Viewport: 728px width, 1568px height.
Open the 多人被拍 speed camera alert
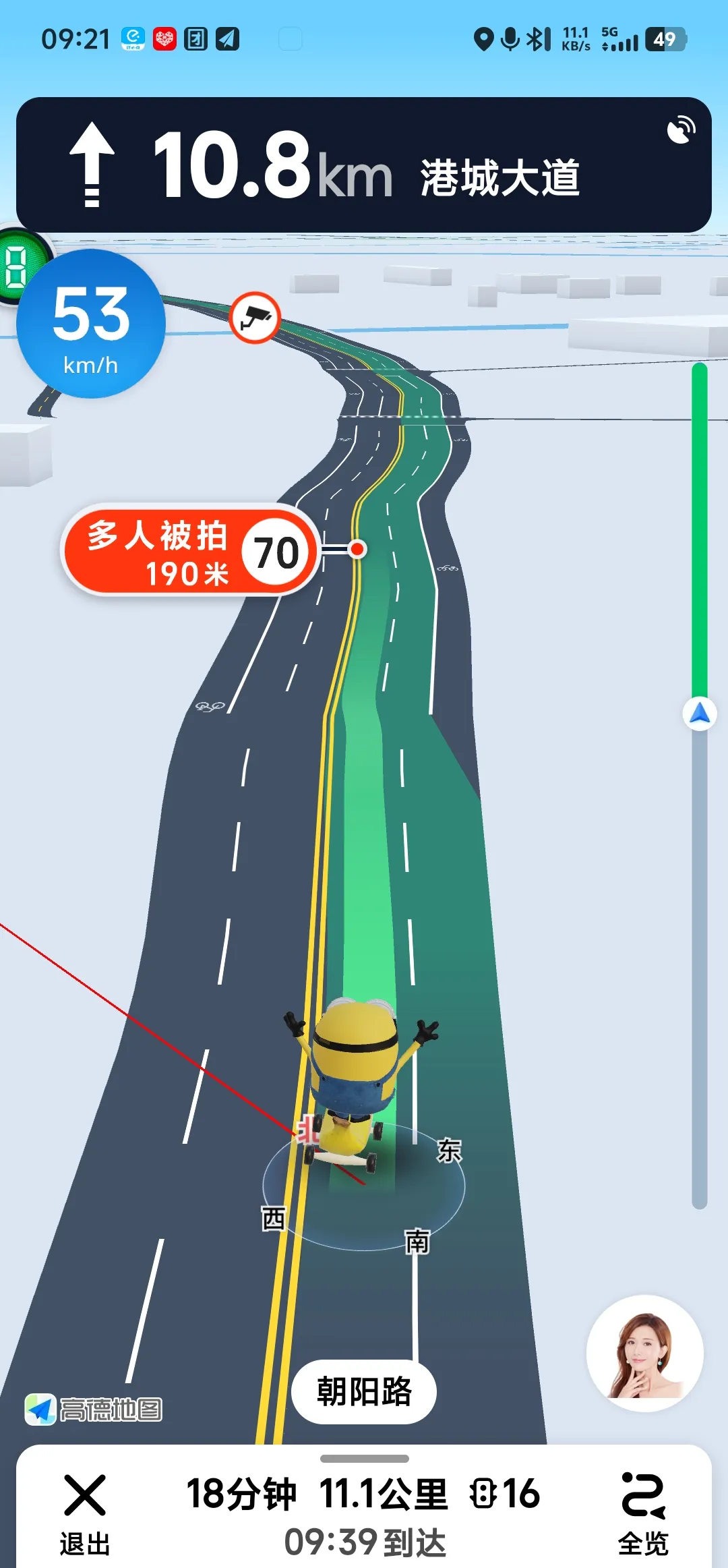tap(189, 551)
